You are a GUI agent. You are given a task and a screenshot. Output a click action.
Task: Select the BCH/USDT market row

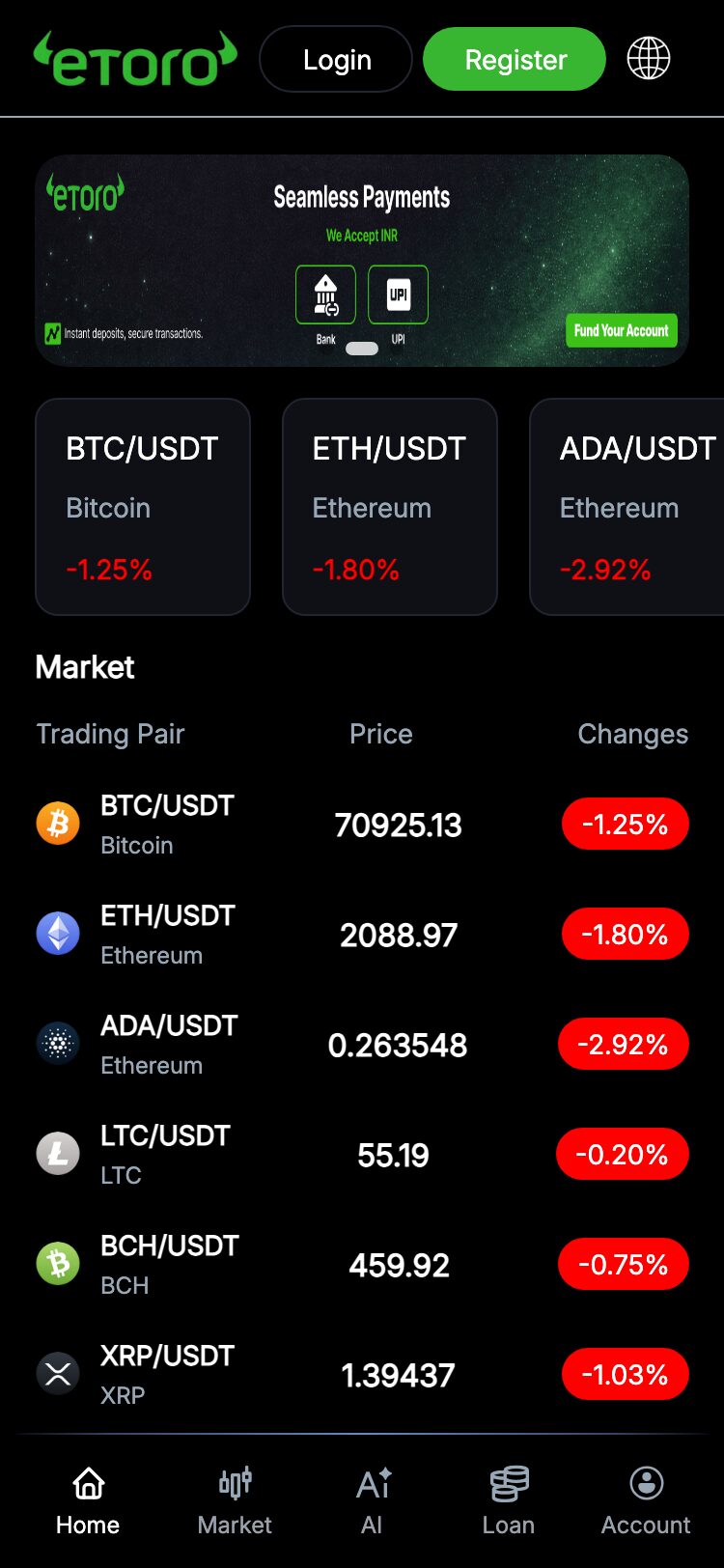362,1265
